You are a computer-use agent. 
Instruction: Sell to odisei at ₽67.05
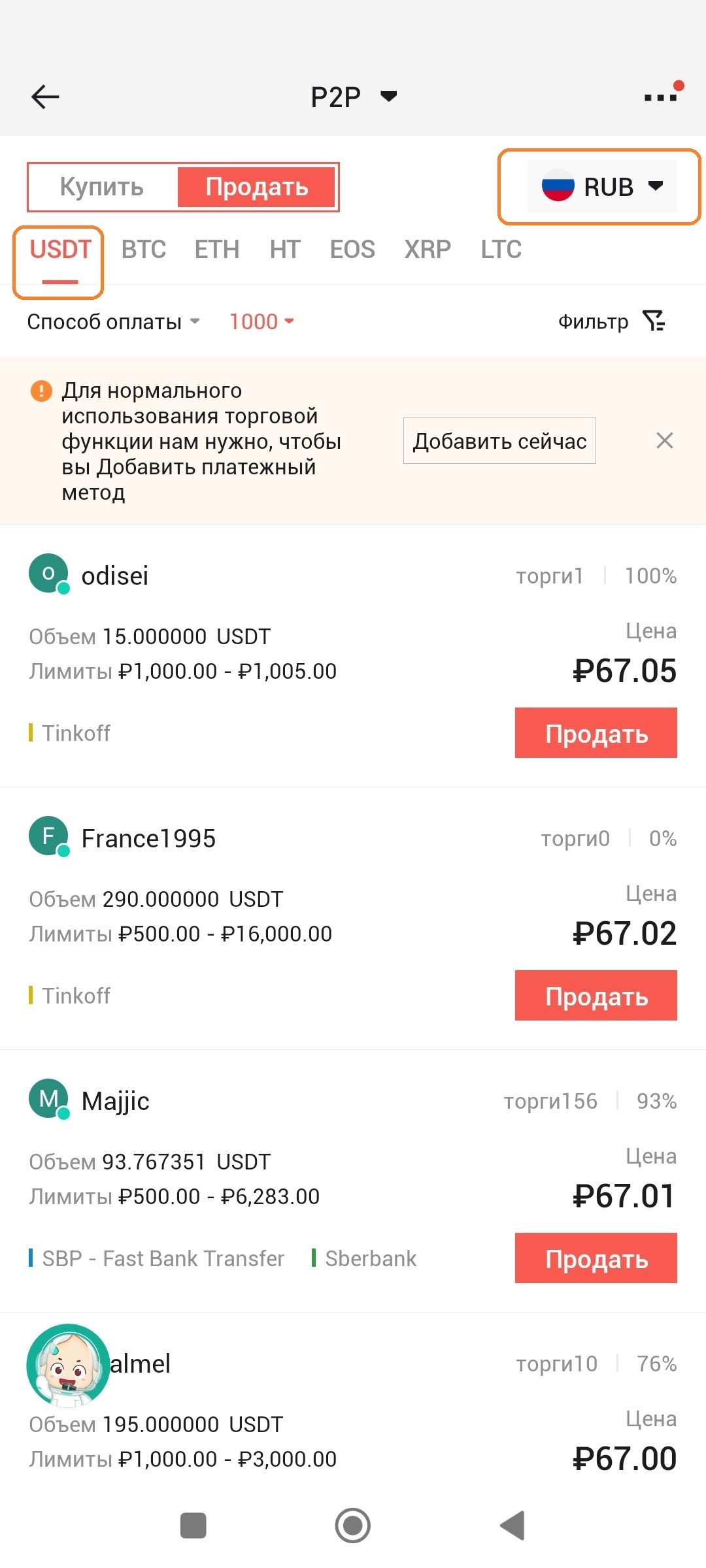[596, 733]
